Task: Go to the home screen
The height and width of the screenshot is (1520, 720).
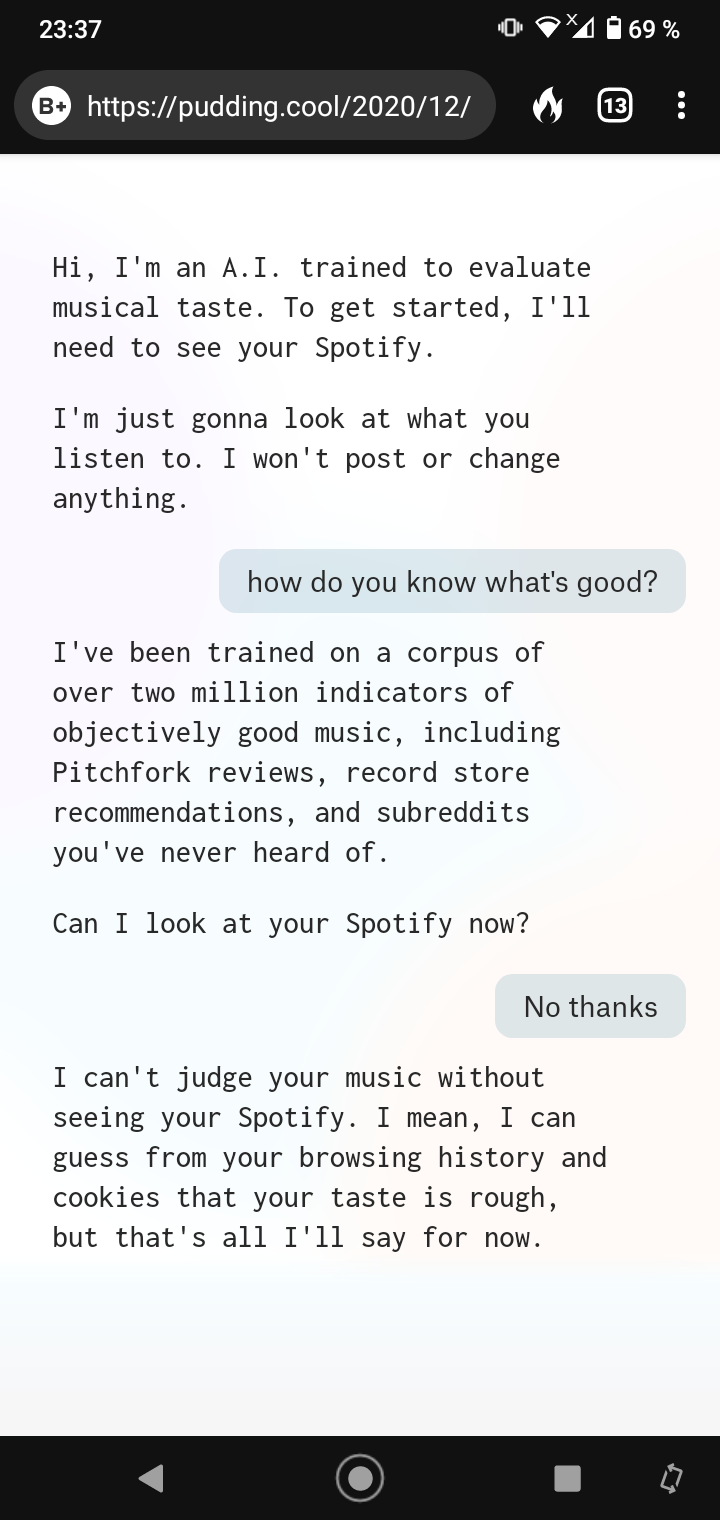Action: coord(360,1478)
